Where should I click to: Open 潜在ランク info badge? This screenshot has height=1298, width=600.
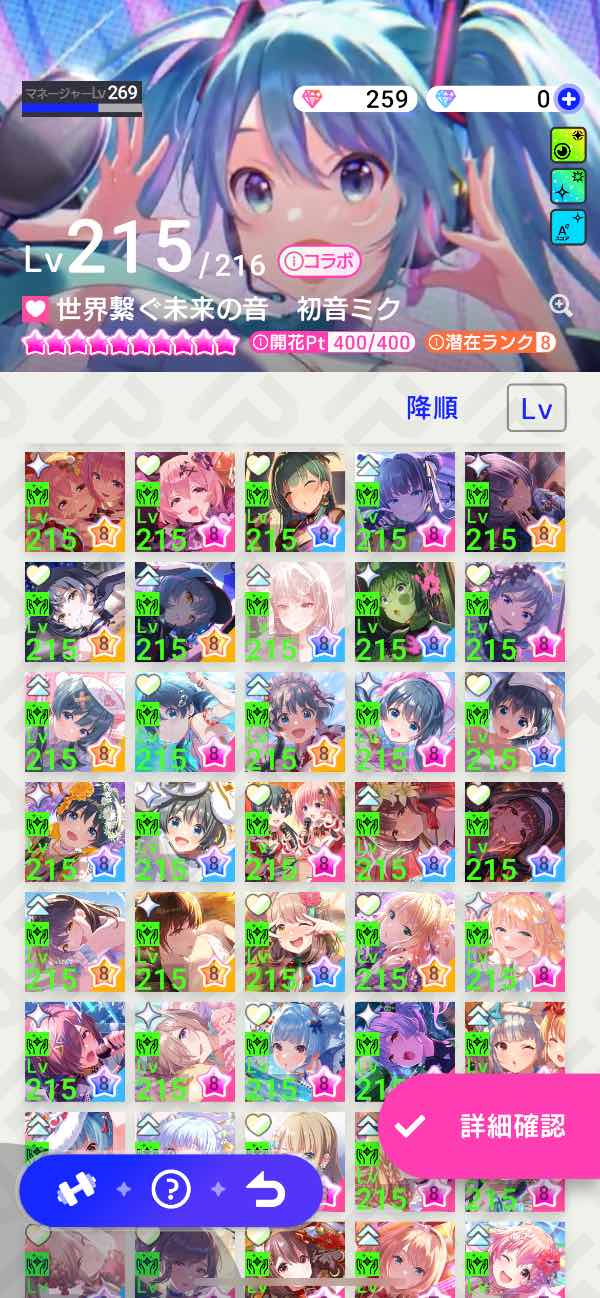pos(491,342)
